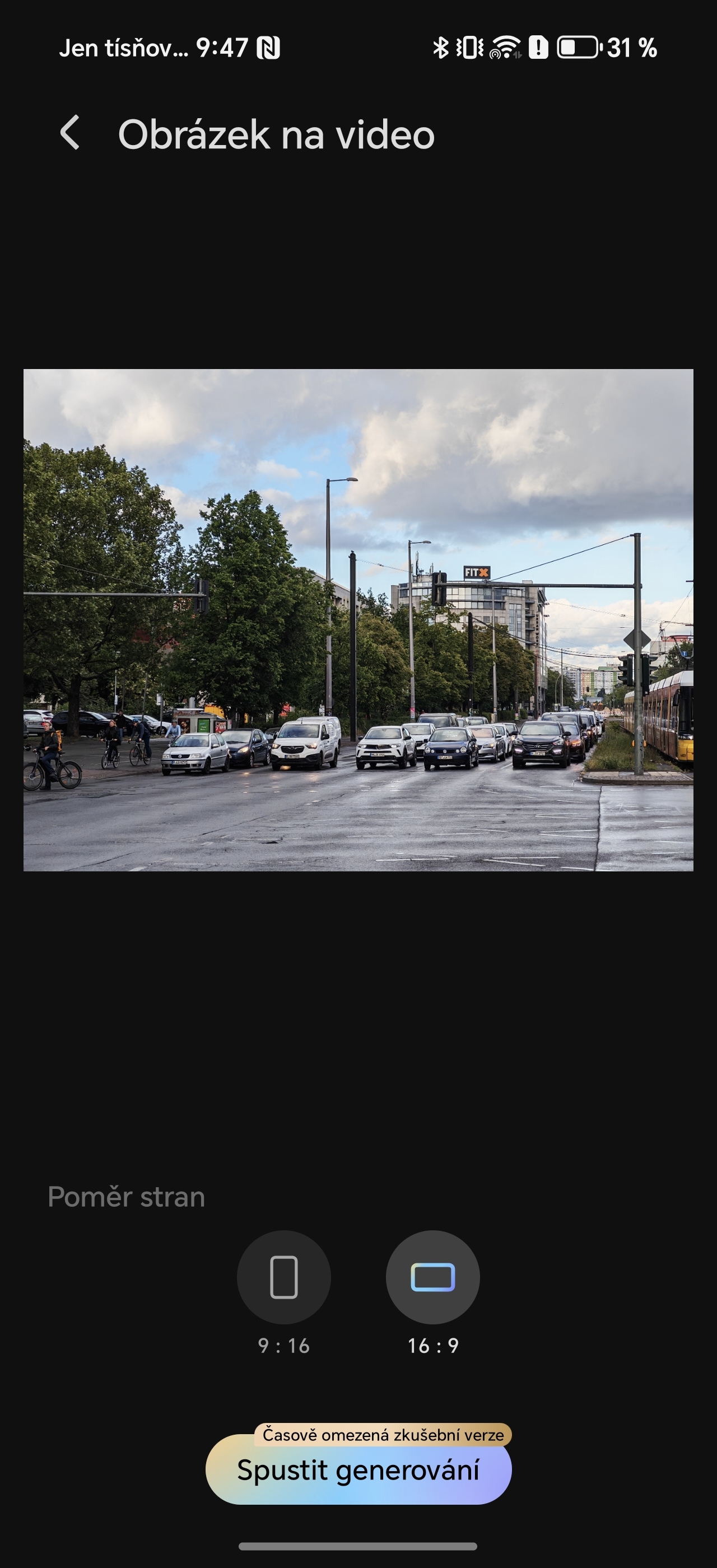This screenshot has width=717, height=1568.
Task: Go back from Obrázek na video
Action: click(71, 133)
